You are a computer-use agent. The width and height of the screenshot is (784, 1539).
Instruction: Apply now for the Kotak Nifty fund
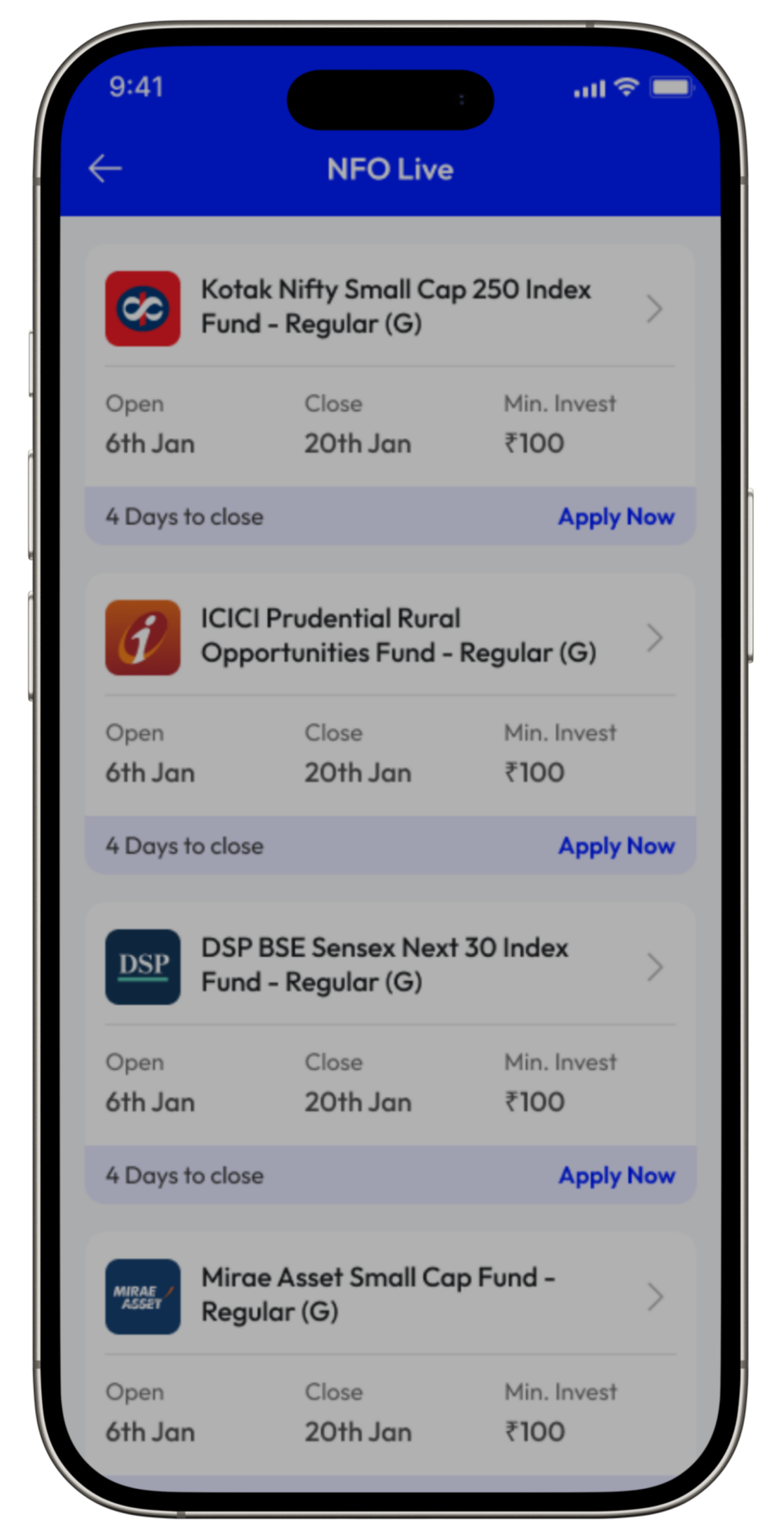tap(616, 517)
